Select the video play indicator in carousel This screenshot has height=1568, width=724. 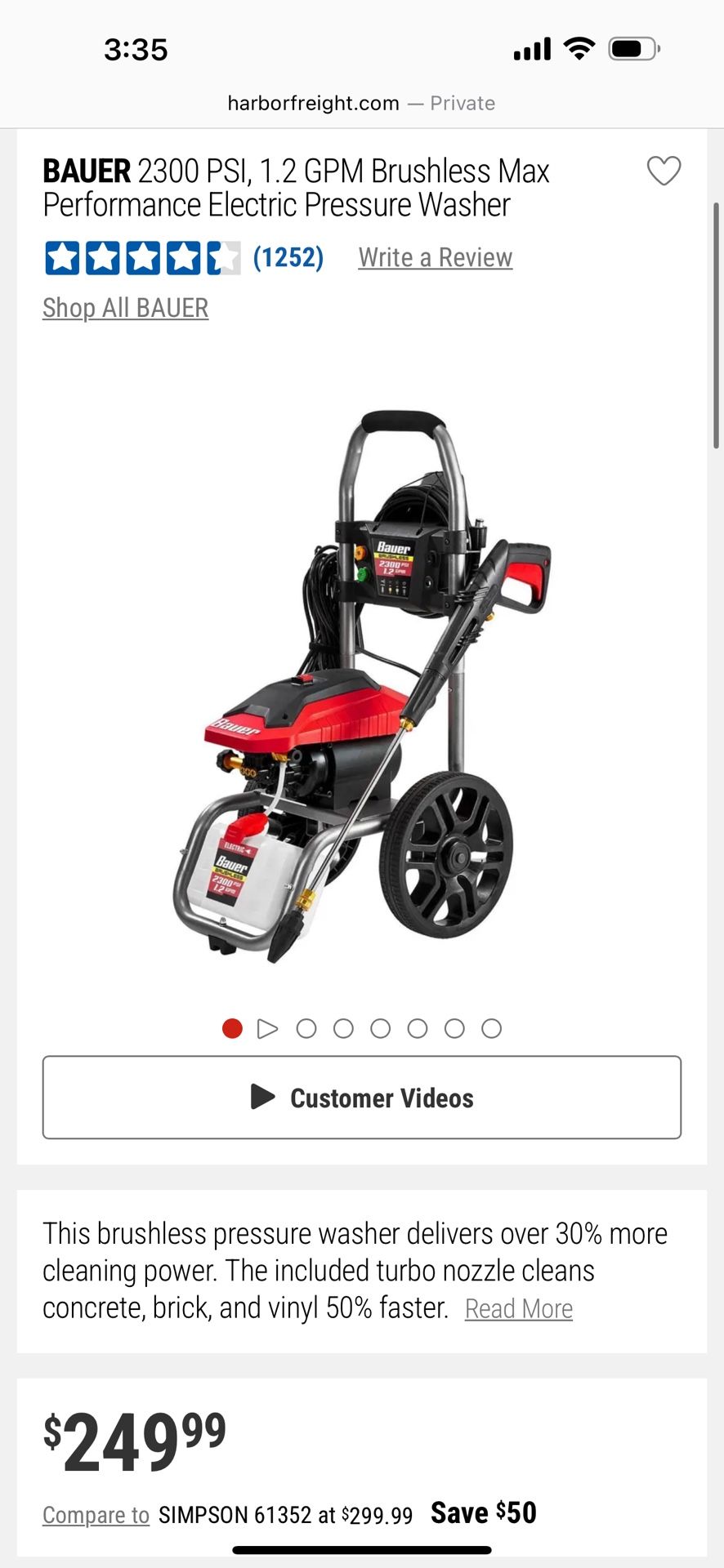(267, 1029)
